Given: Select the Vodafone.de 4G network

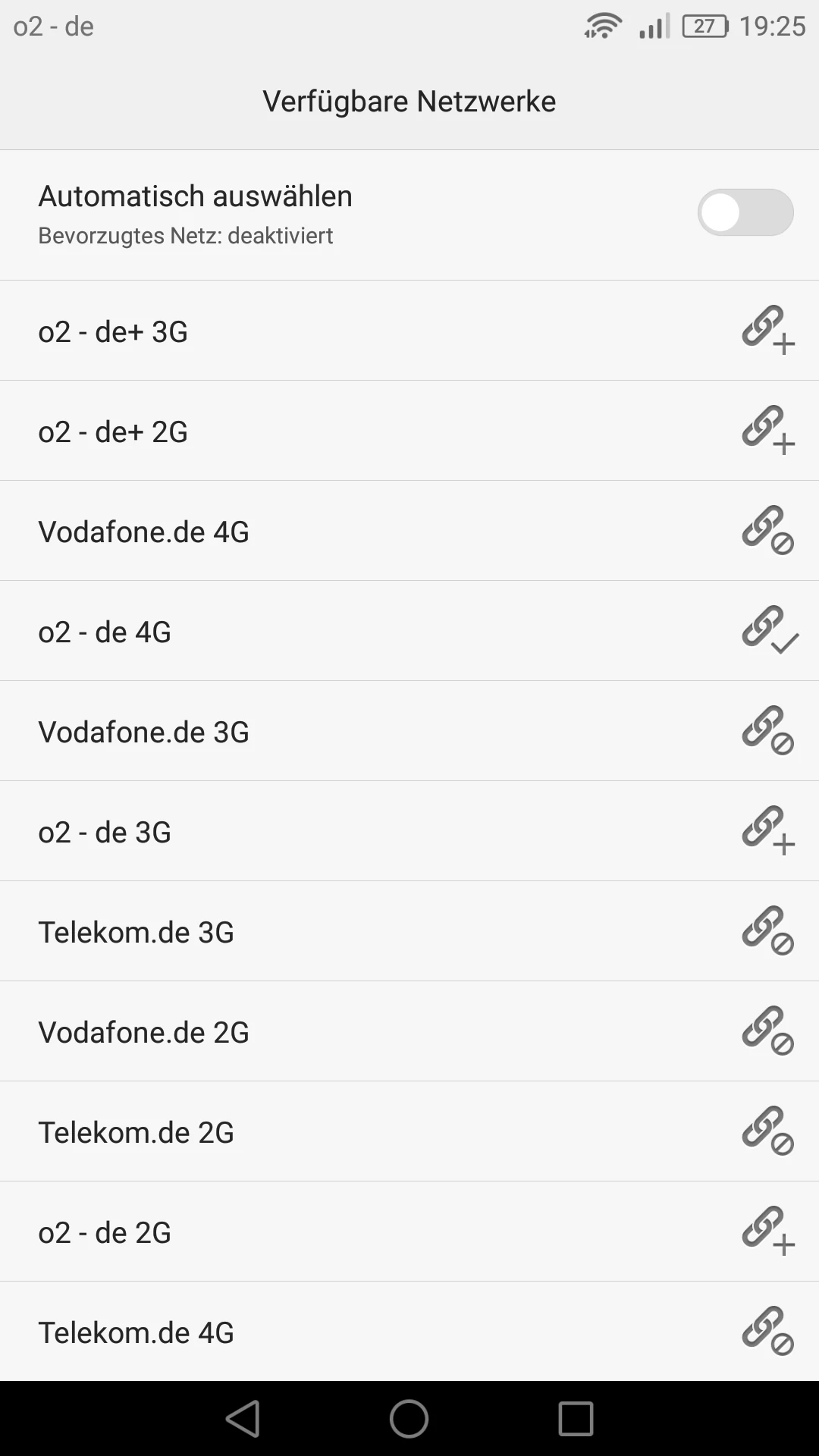Looking at the screenshot, I should point(409,532).
